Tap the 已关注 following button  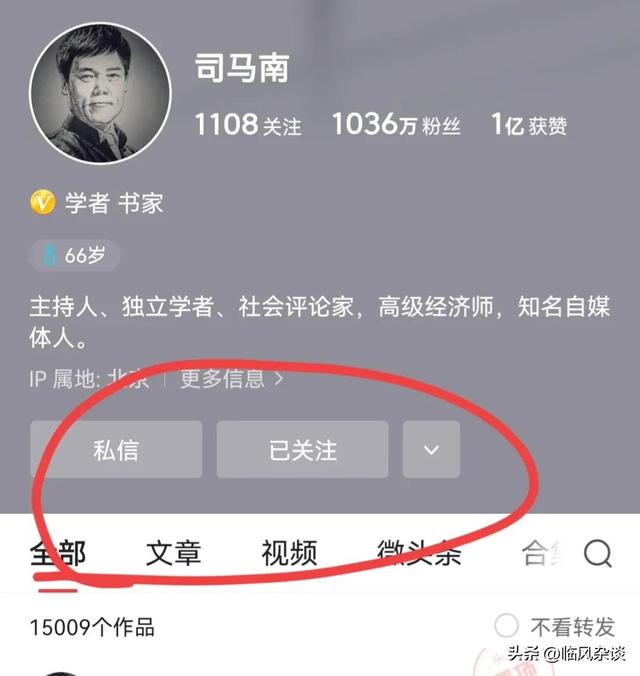[302, 449]
